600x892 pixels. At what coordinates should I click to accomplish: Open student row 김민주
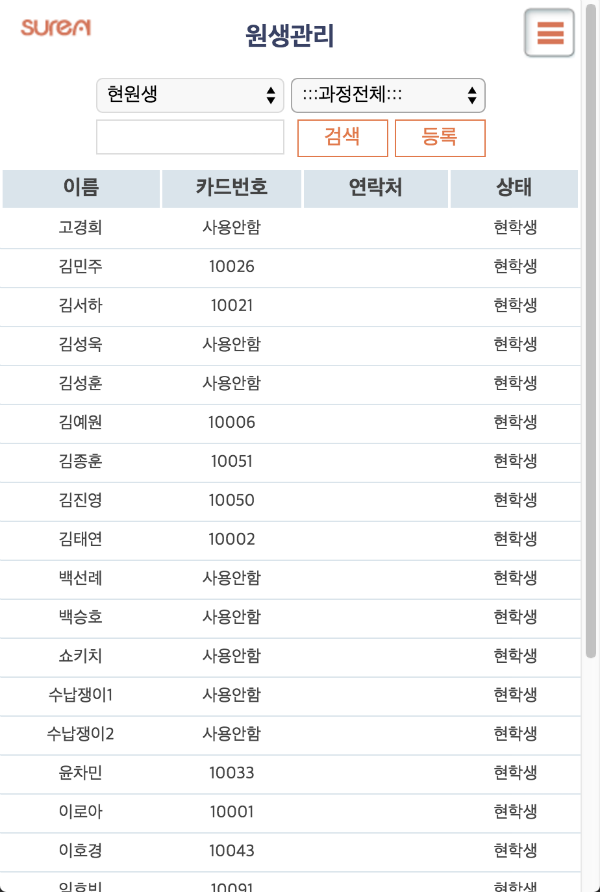(81, 267)
